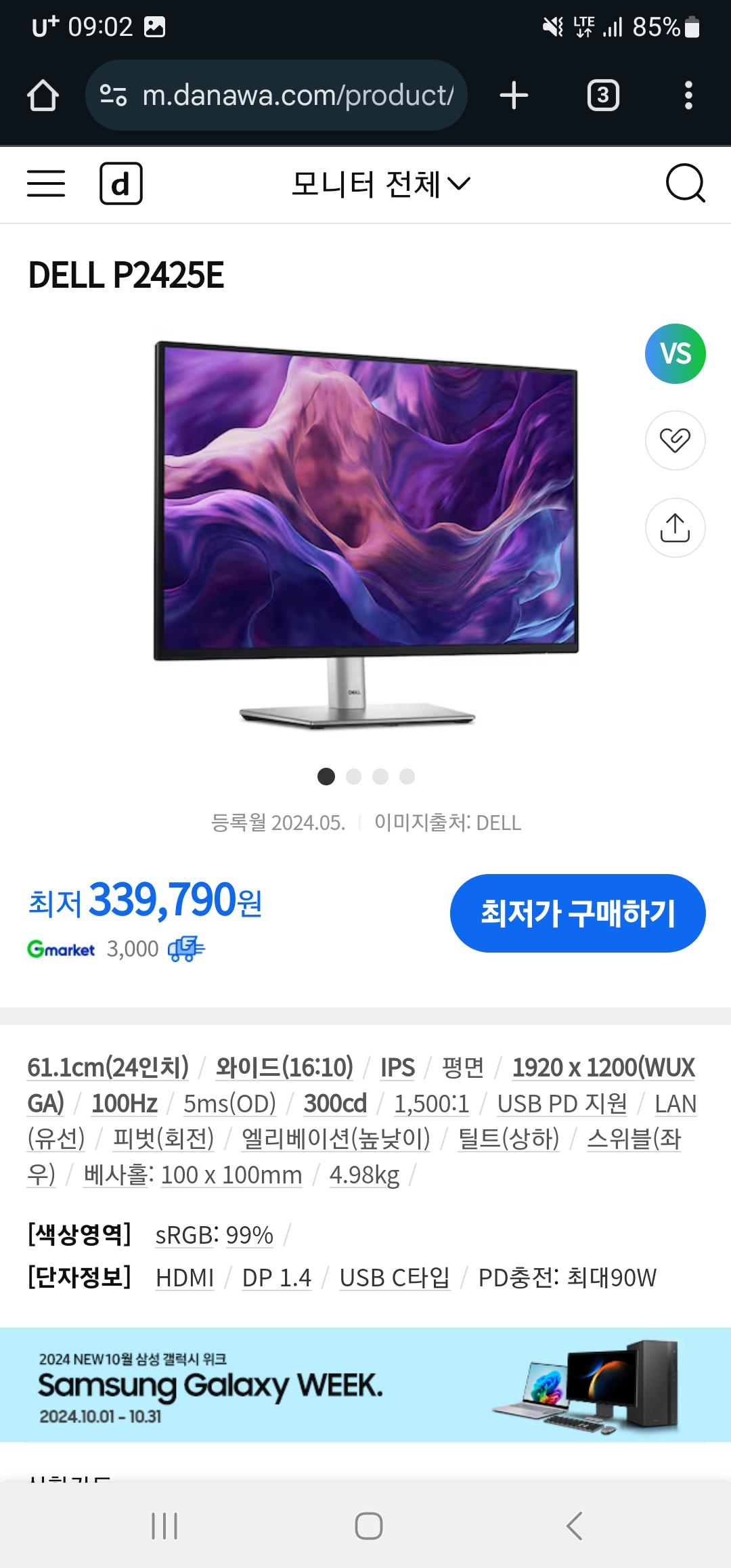731x1568 pixels.
Task: Open a new browser tab
Action: [514, 95]
